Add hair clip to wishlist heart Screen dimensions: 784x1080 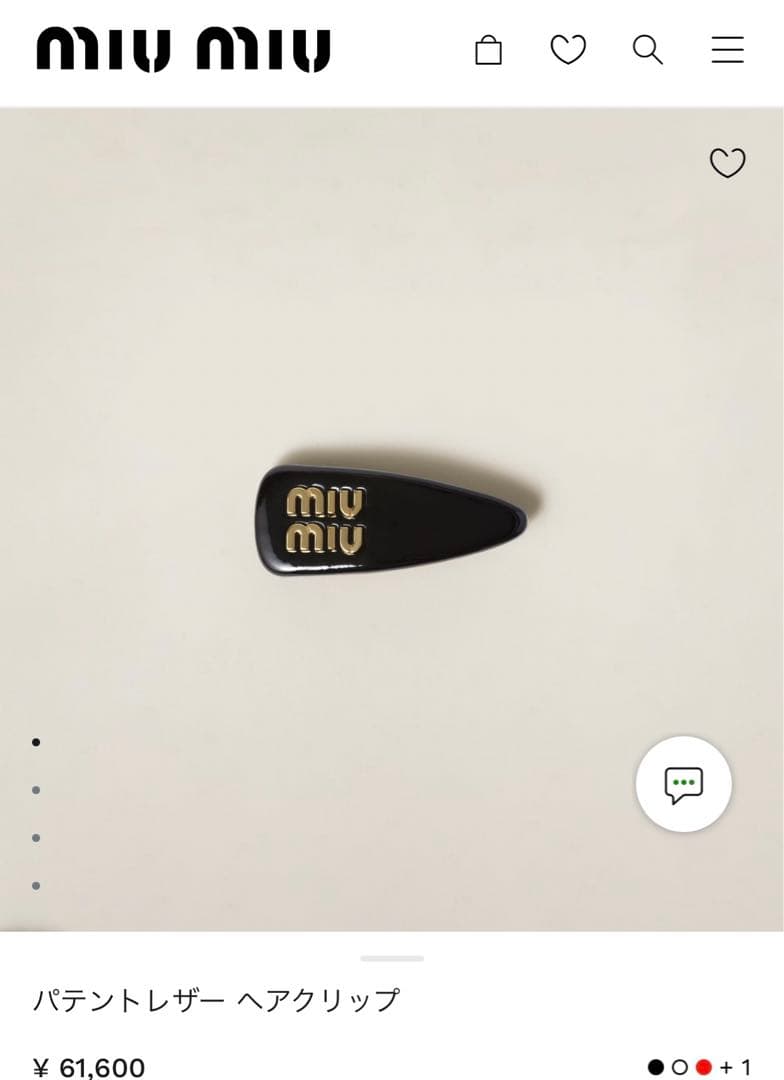tap(727, 163)
